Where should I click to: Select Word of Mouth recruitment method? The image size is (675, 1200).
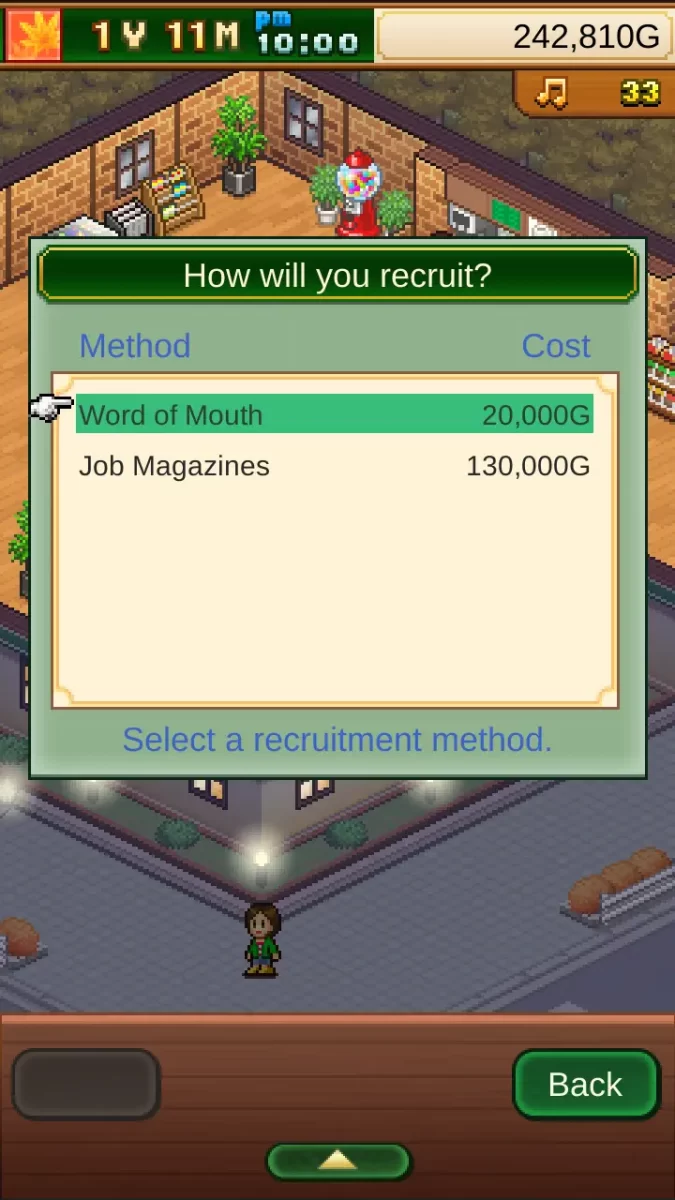[x=334, y=414]
